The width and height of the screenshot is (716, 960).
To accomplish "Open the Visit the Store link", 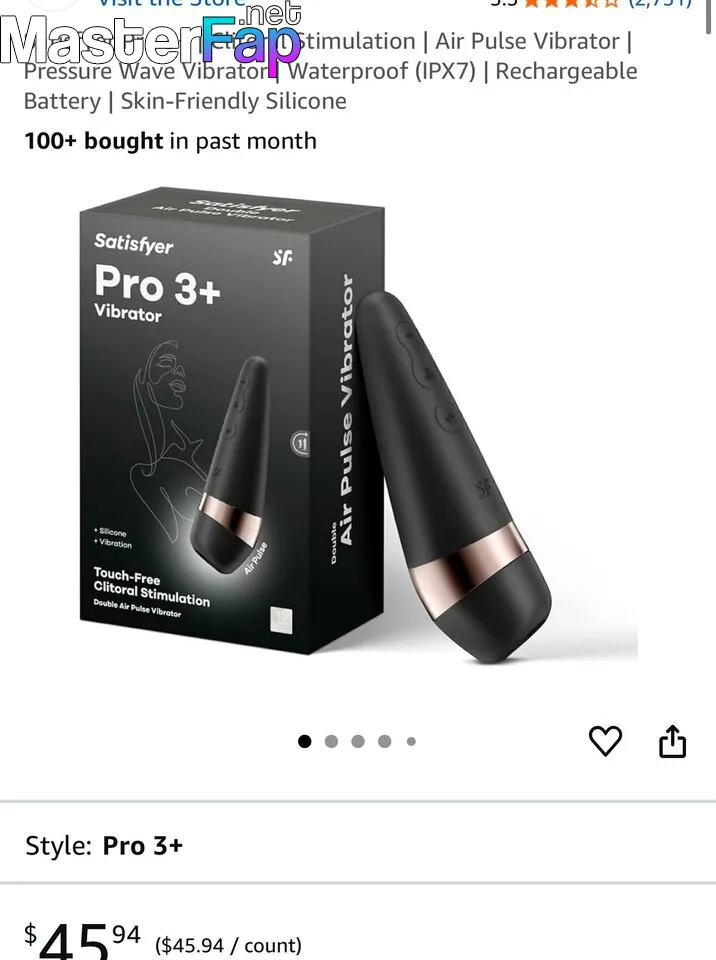I will [x=172, y=4].
